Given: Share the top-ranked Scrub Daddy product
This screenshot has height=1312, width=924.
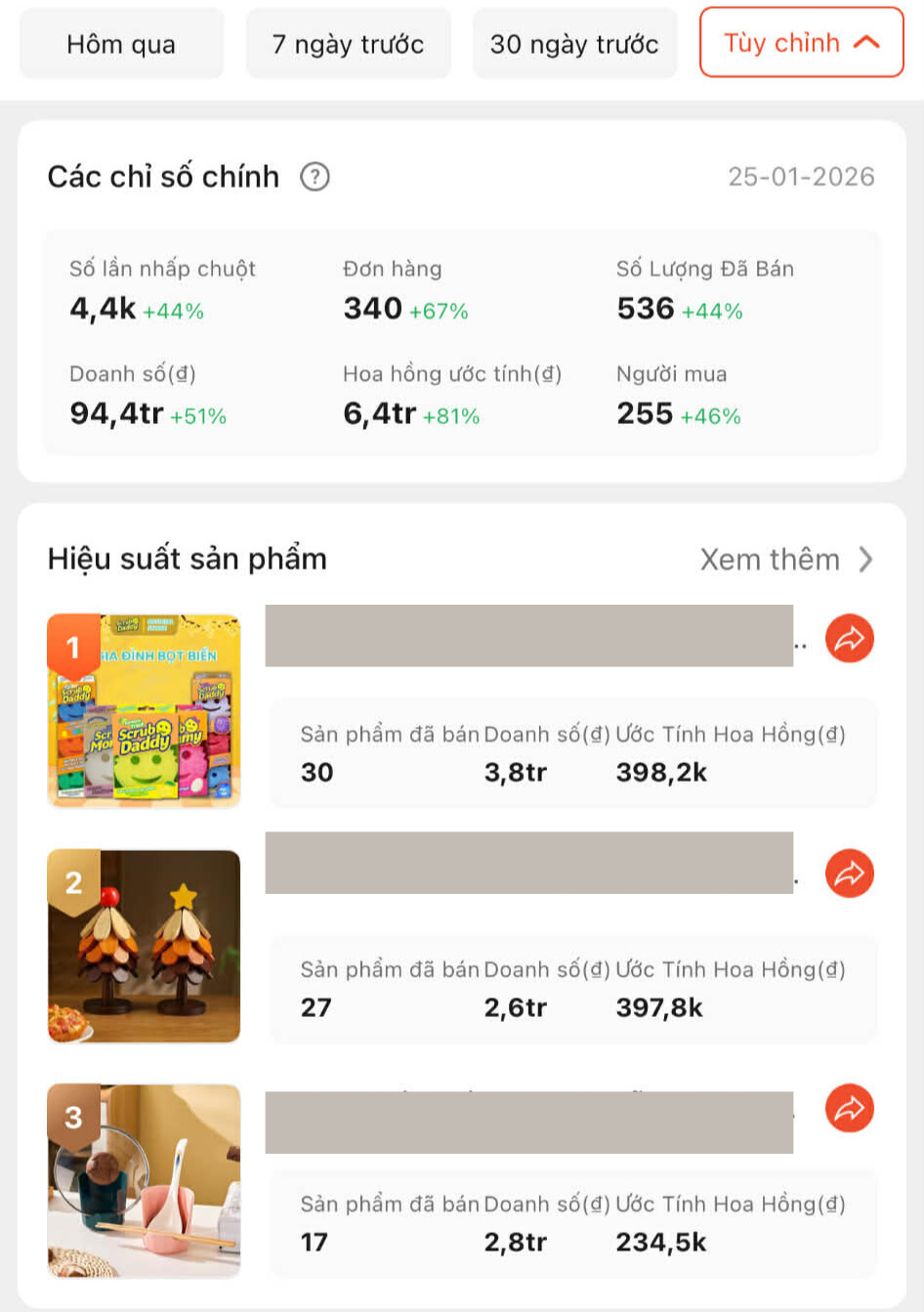Looking at the screenshot, I should (x=849, y=638).
